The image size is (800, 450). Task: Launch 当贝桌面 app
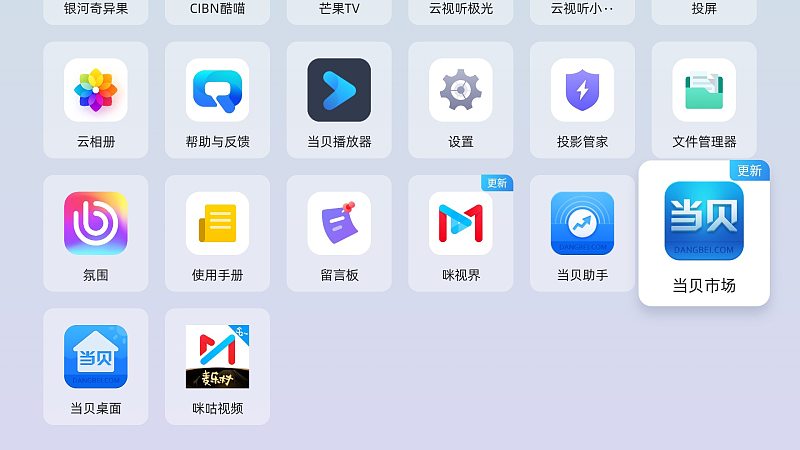96,366
